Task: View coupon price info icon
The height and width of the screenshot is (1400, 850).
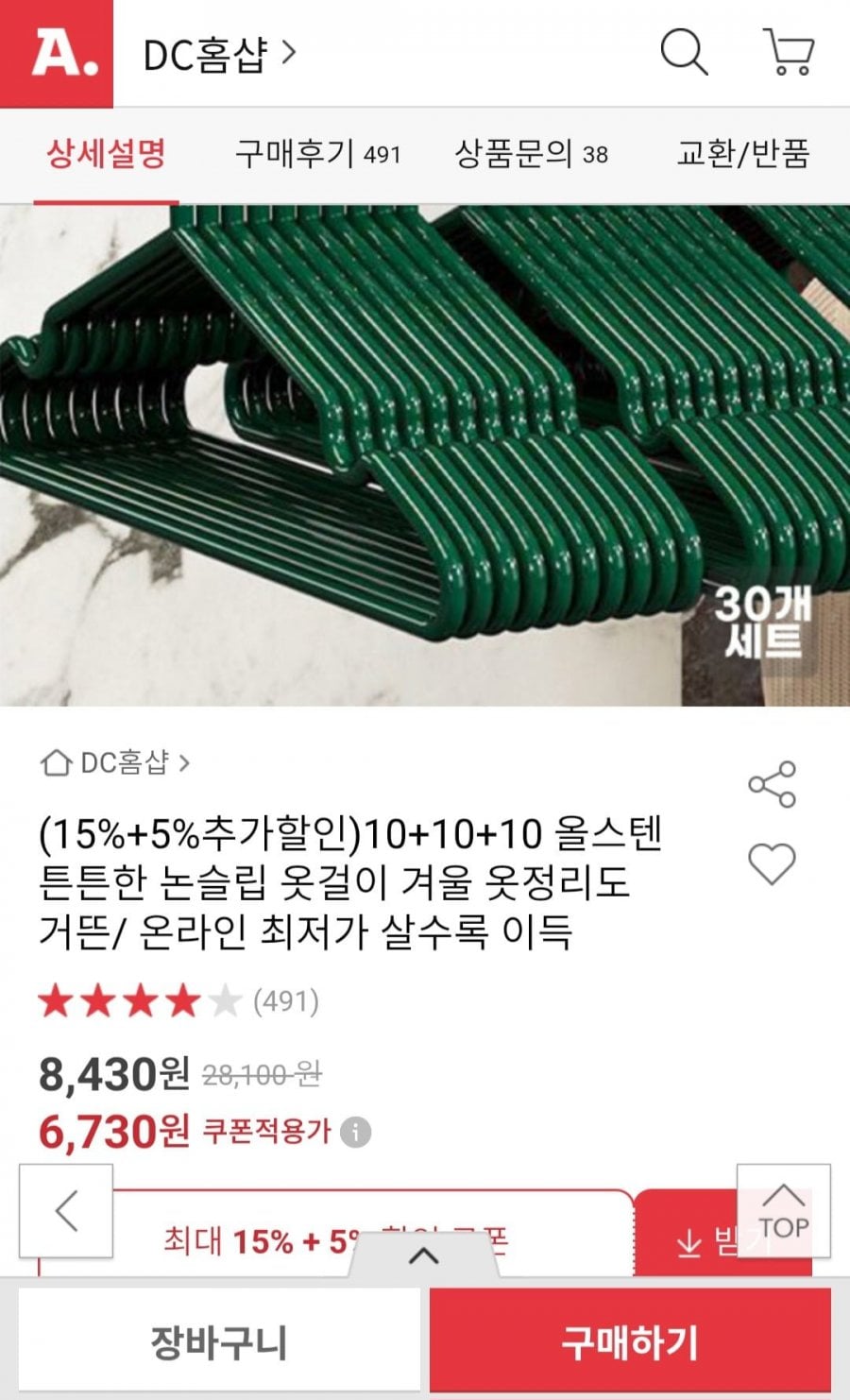Action: coord(355,1132)
